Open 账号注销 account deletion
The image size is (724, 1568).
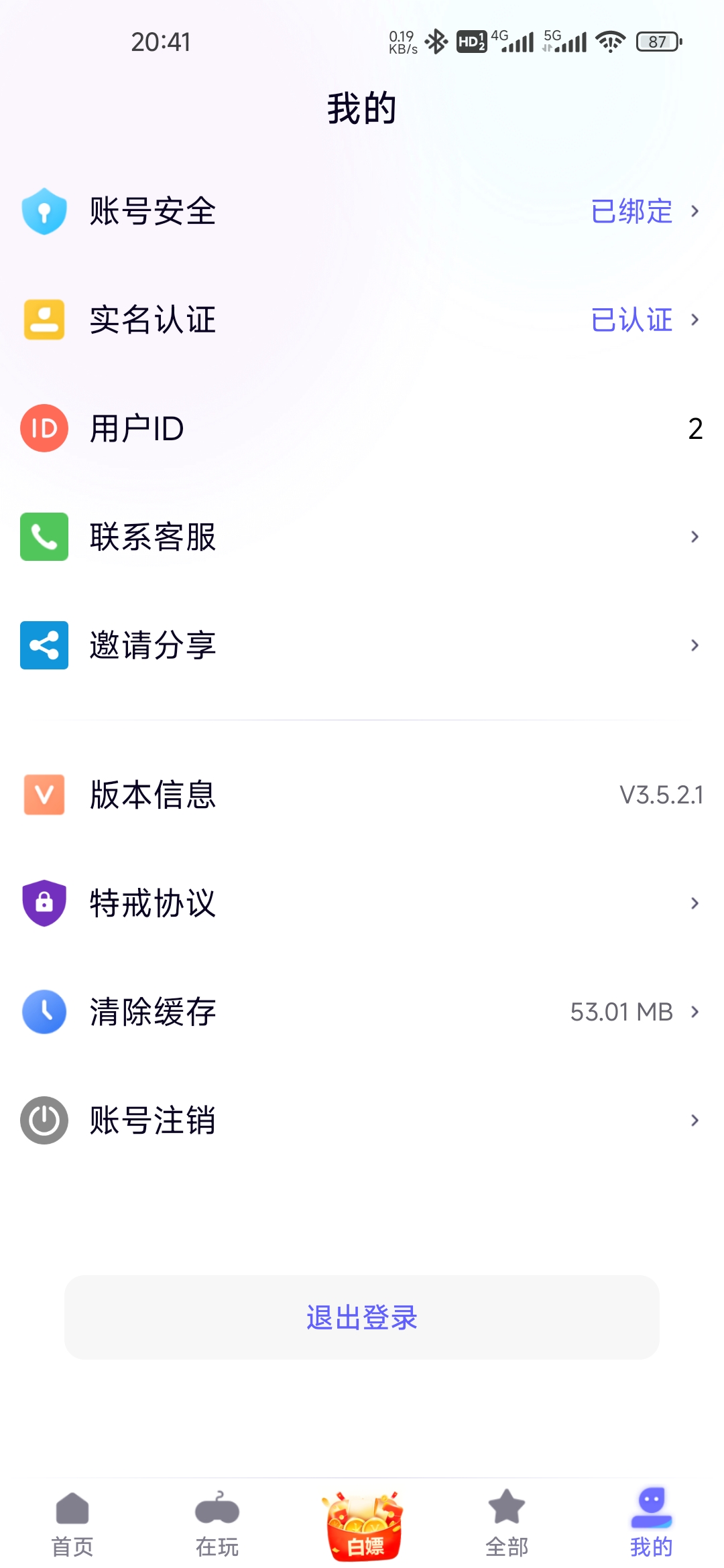click(x=362, y=1120)
